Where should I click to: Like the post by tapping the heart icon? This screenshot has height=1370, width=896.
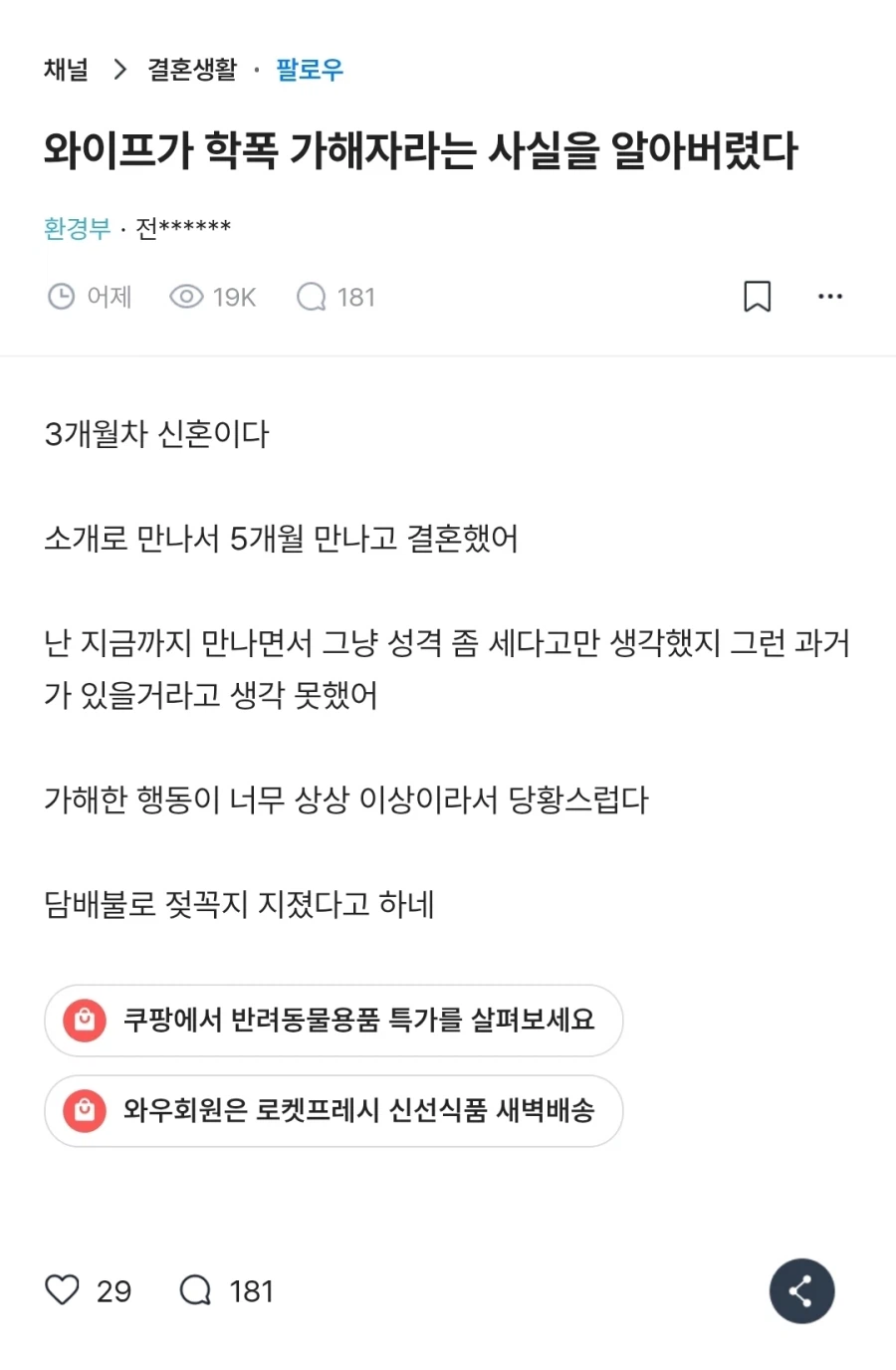click(63, 1289)
